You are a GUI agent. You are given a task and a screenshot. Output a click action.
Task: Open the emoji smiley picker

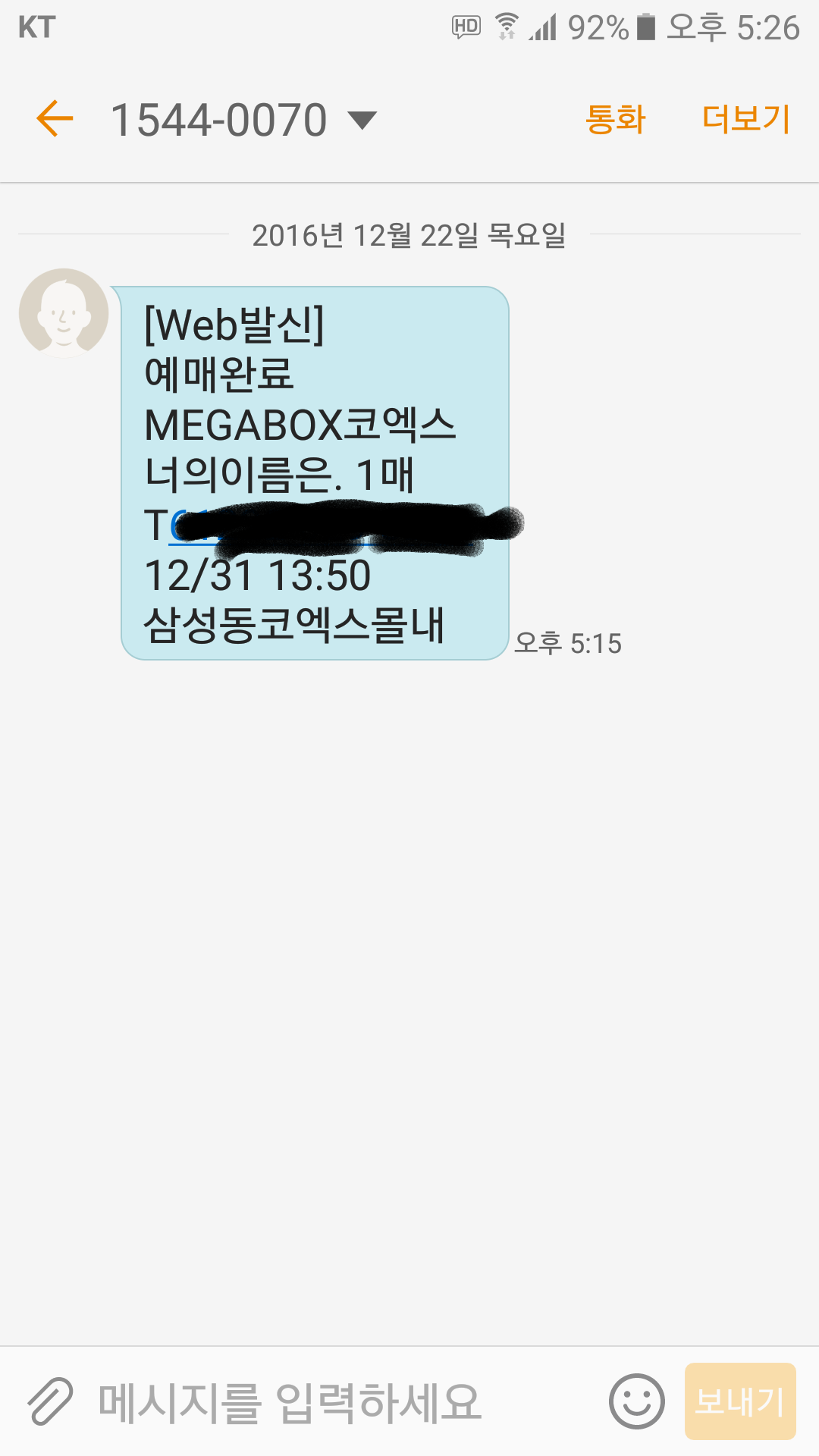636,1401
